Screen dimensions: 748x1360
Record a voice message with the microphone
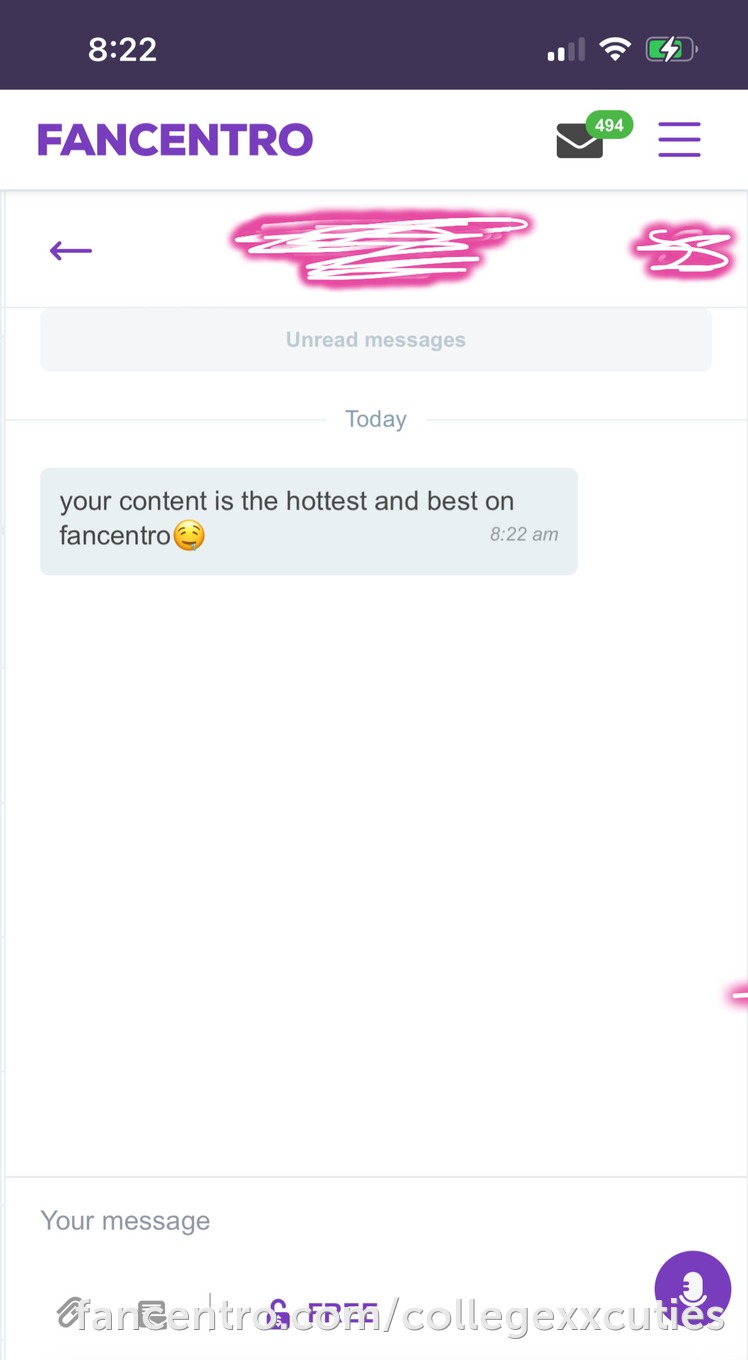[x=692, y=1289]
